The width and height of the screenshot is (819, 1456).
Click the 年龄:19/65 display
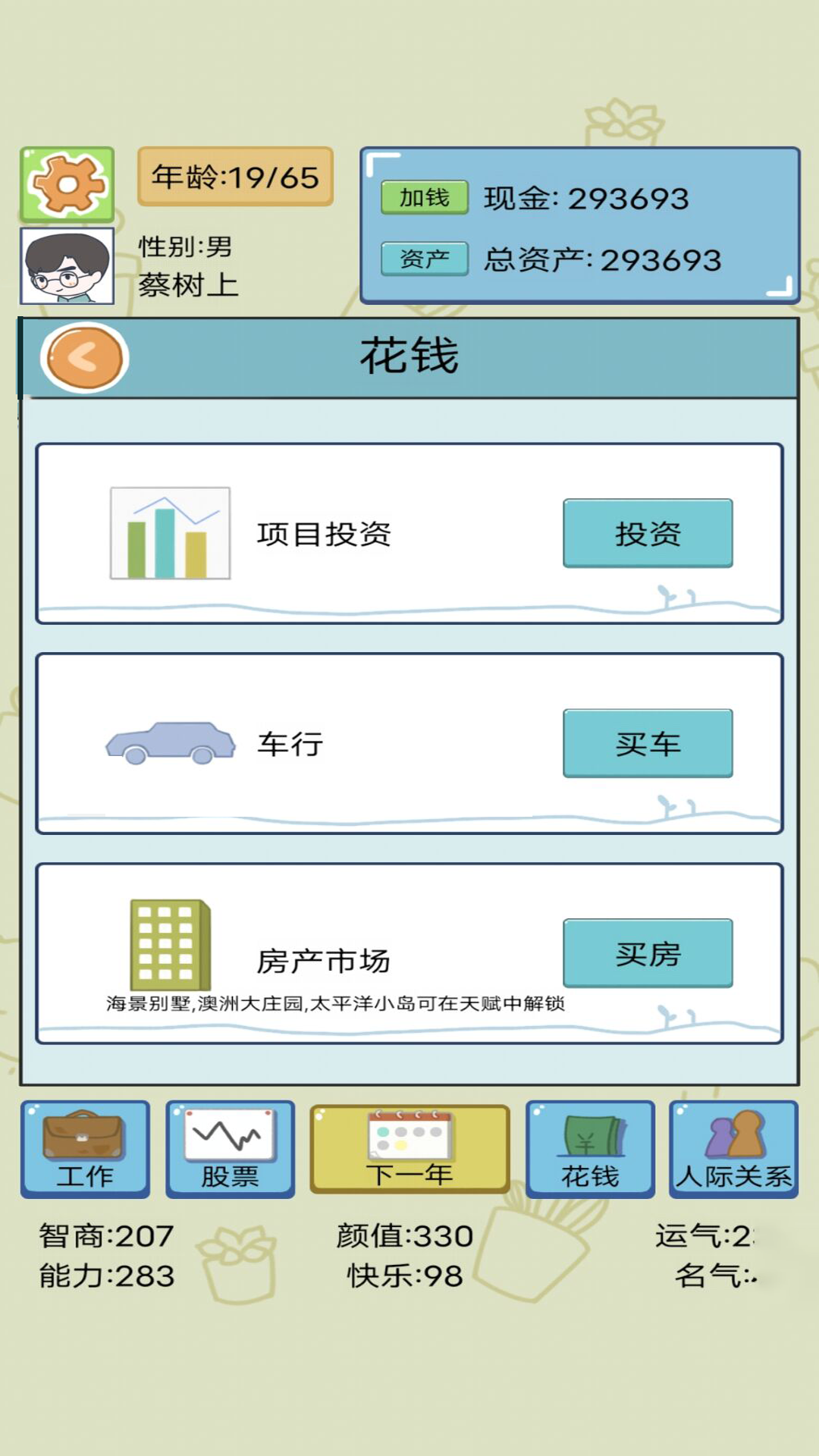point(235,177)
